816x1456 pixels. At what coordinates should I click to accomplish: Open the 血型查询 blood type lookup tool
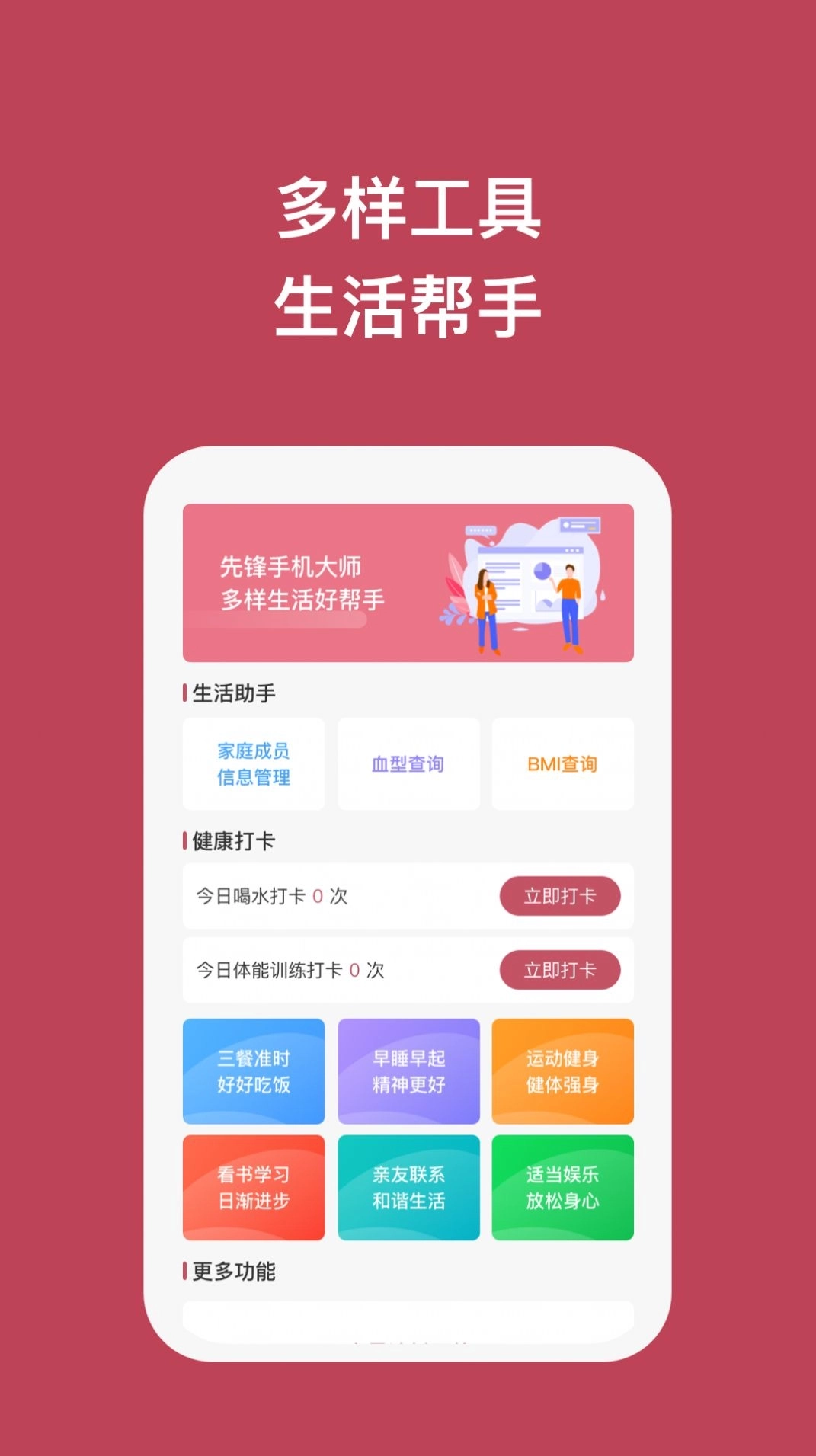point(408,764)
